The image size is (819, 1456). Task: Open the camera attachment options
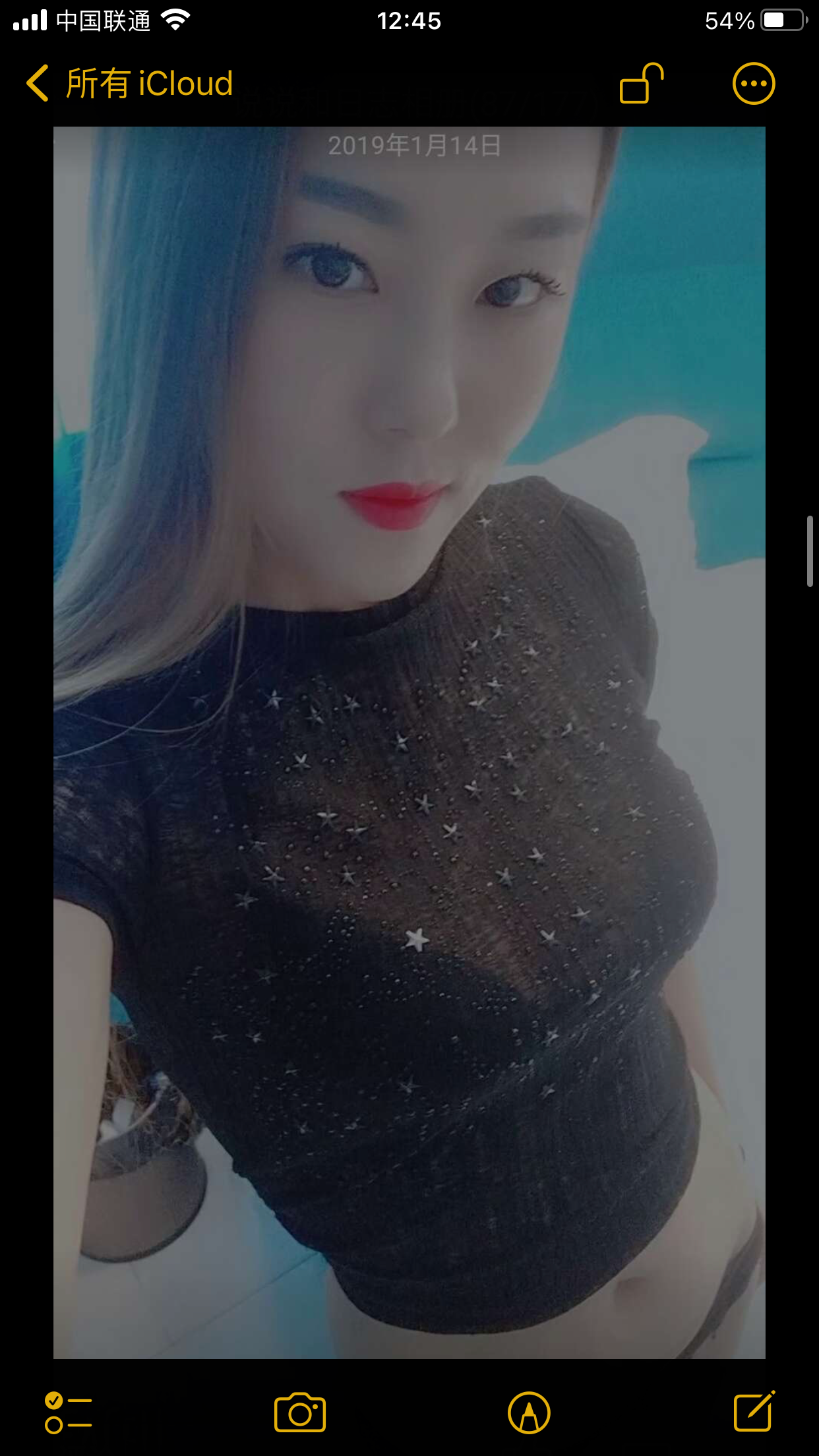(300, 1412)
